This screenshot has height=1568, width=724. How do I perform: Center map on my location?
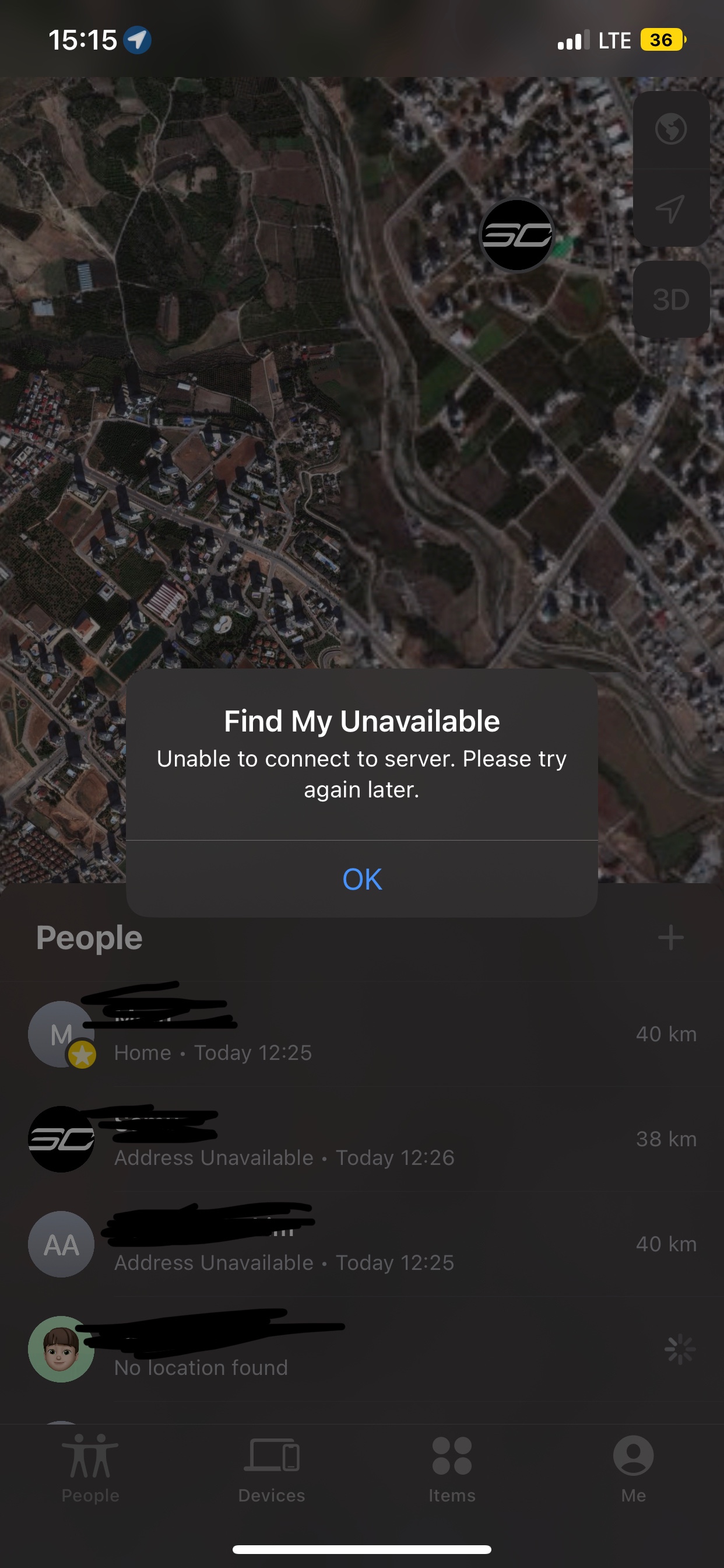tap(670, 208)
